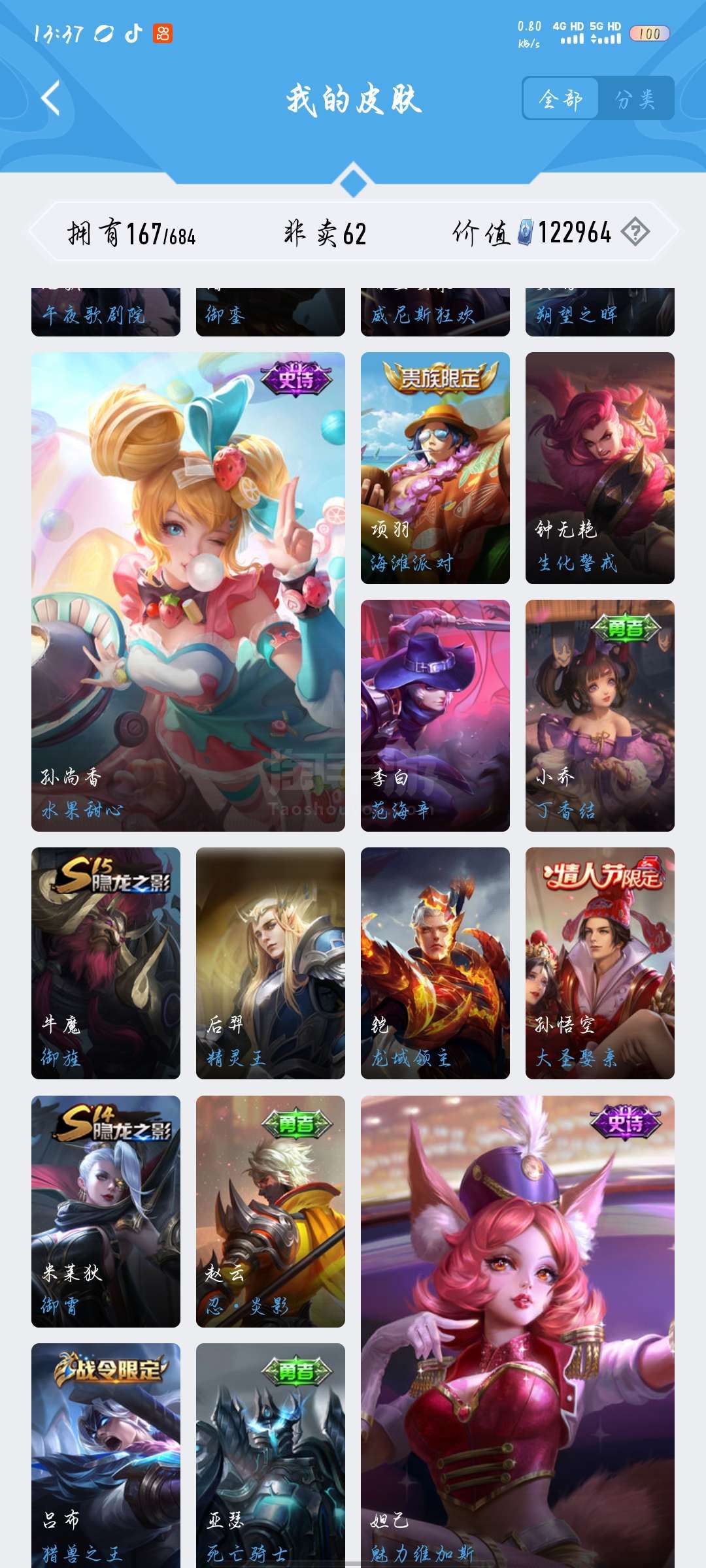
Task: Open the 钟无艳 生化警戒 skin card
Action: pyautogui.click(x=600, y=468)
